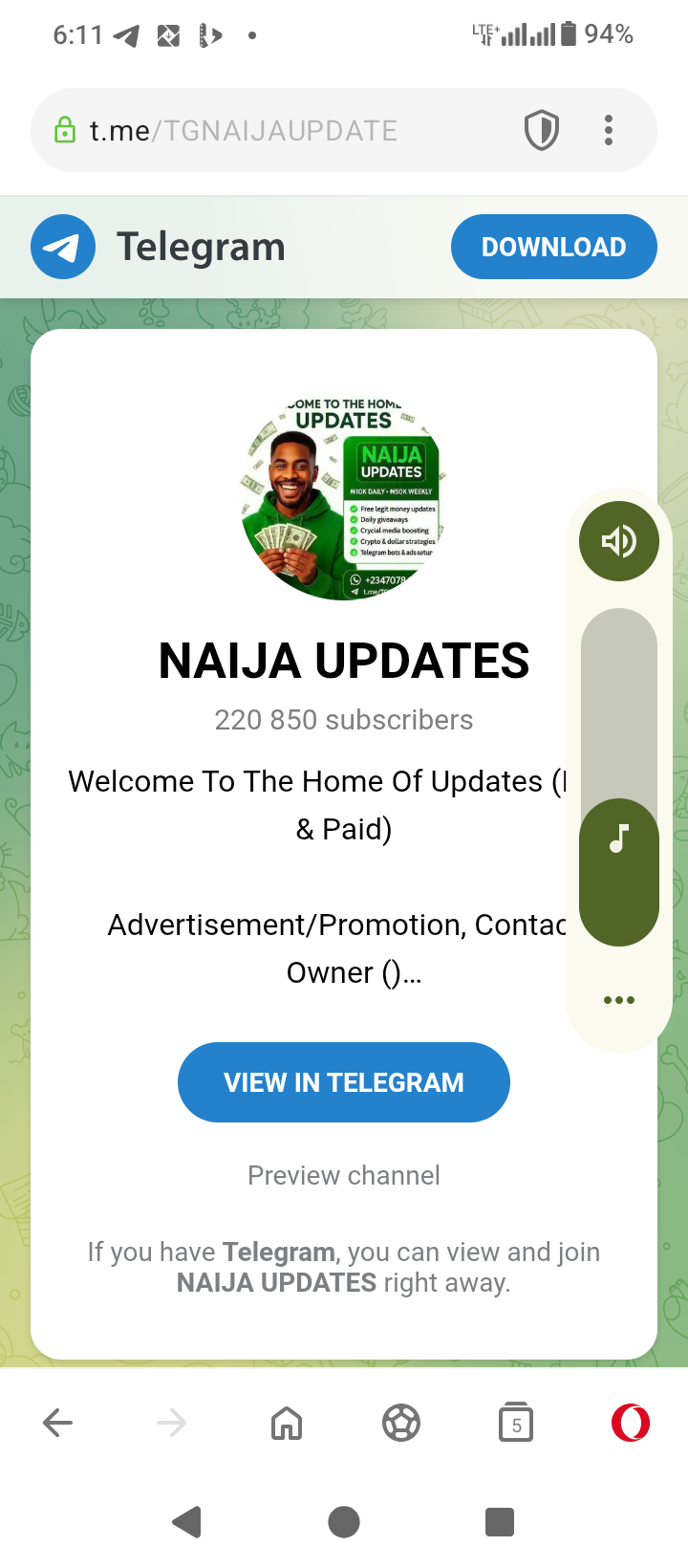Tap the system home button
This screenshot has height=1568, width=688.
click(x=344, y=1521)
